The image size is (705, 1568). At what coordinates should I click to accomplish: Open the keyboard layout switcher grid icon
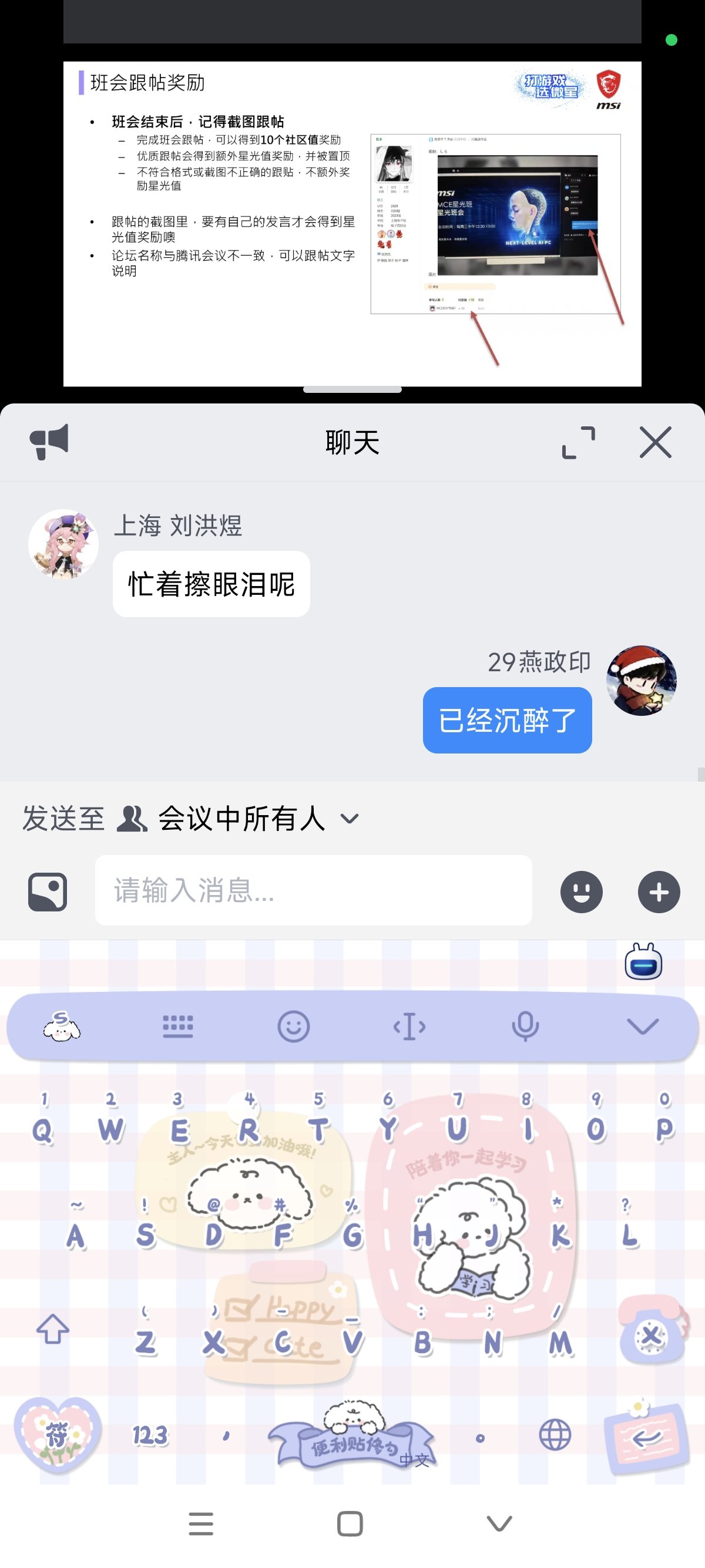pyautogui.click(x=178, y=1025)
